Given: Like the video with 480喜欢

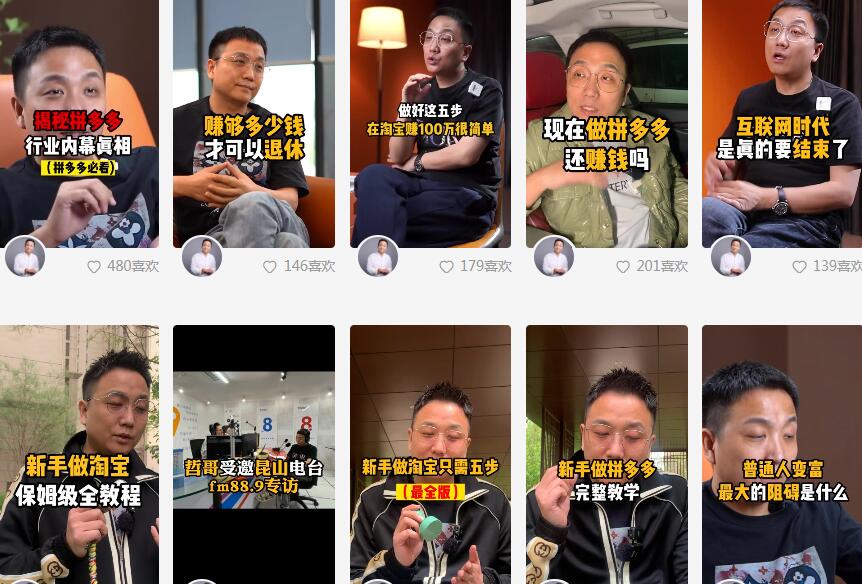Looking at the screenshot, I should pos(94,267).
